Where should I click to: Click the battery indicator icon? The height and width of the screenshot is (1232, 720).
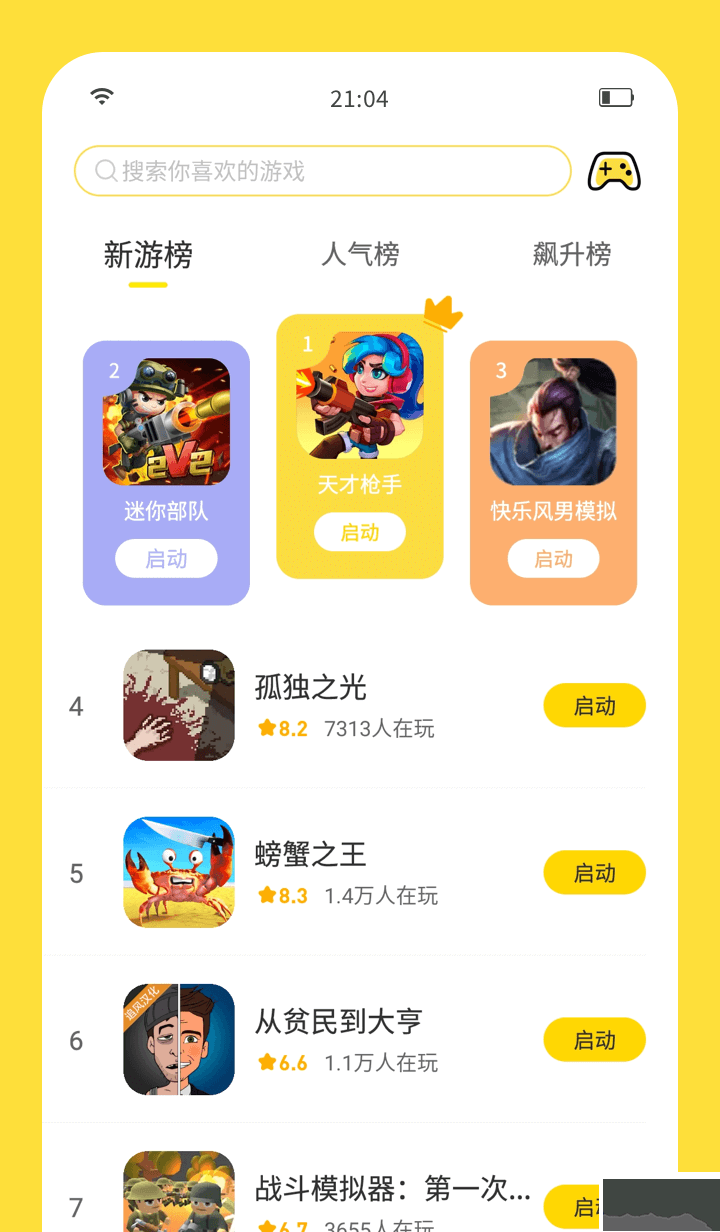coord(616,97)
